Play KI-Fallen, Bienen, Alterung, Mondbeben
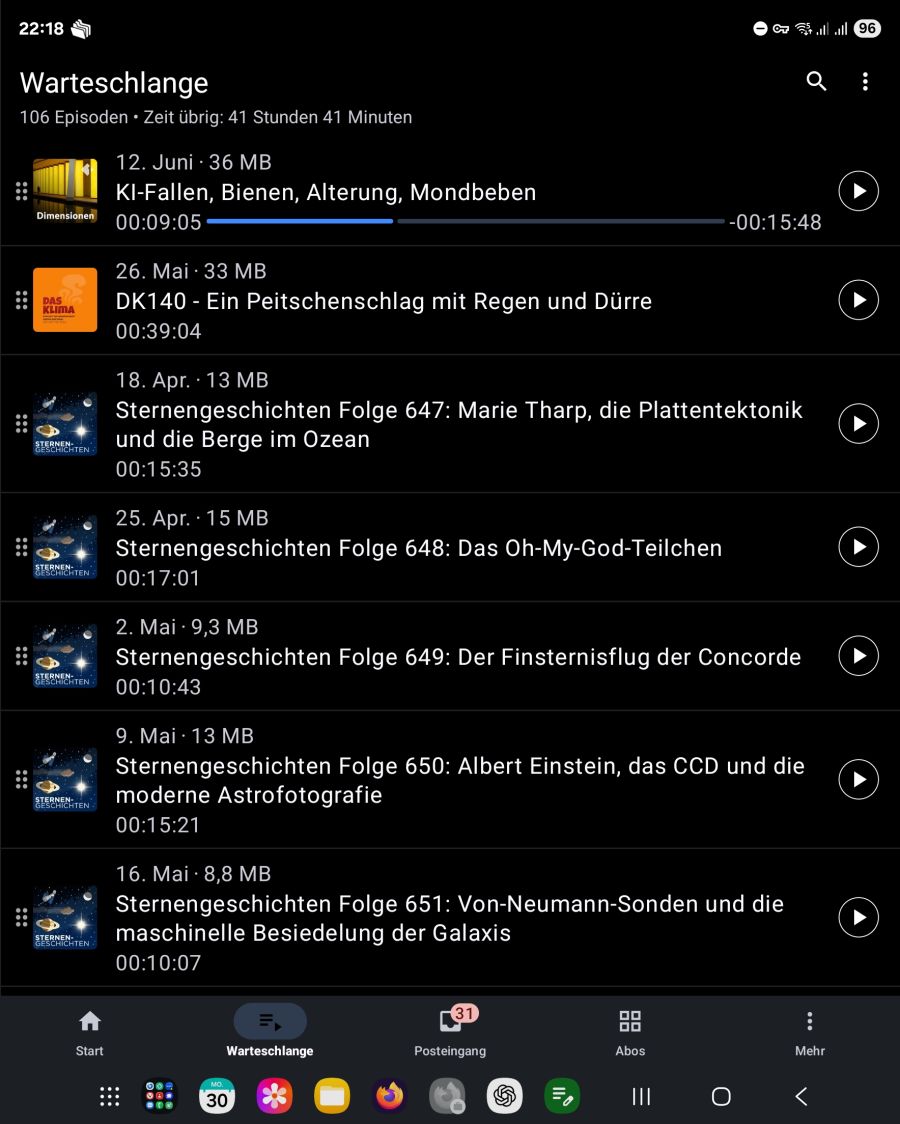 [858, 191]
